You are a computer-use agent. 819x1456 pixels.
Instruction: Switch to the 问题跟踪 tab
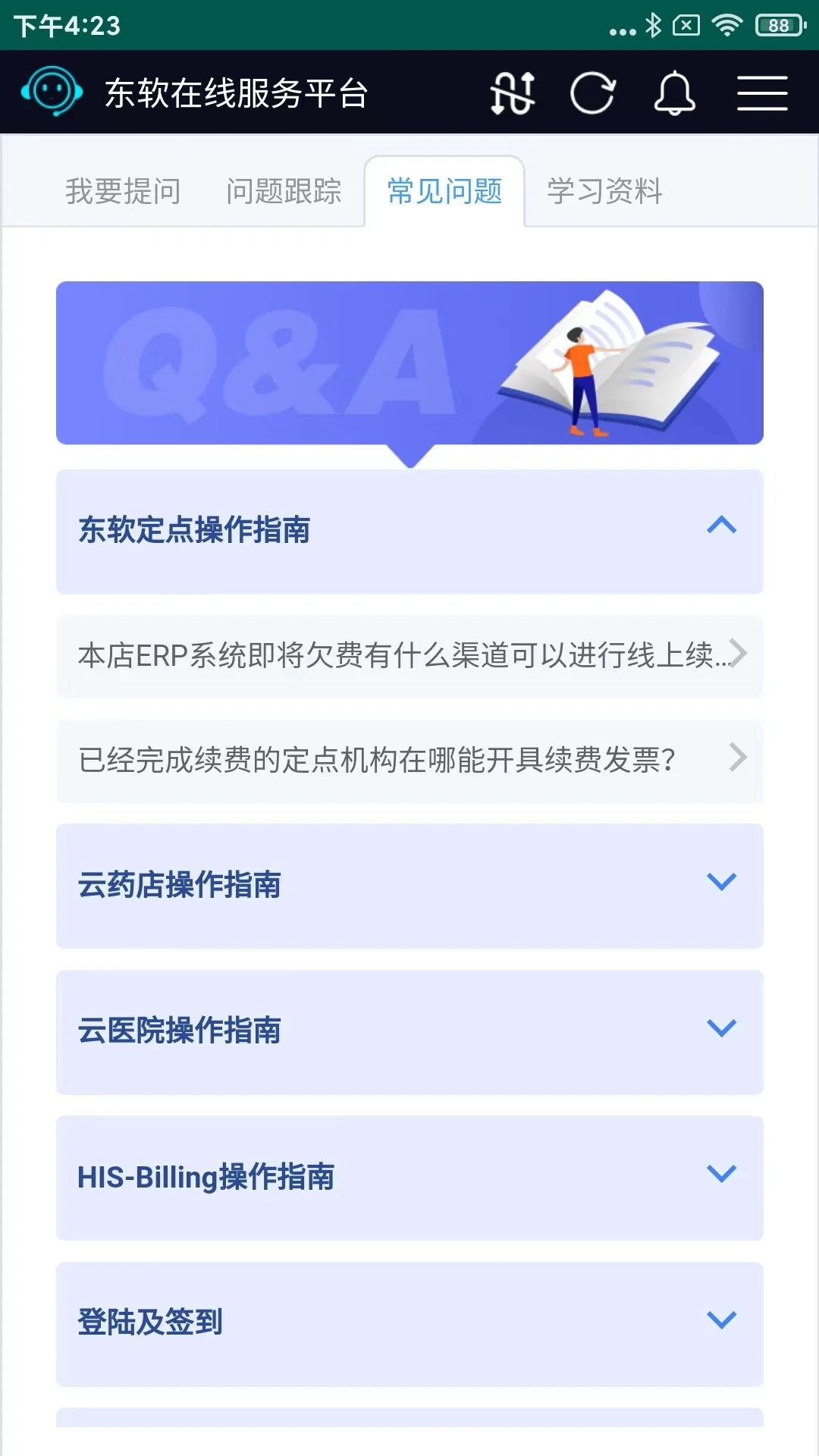pos(284,191)
